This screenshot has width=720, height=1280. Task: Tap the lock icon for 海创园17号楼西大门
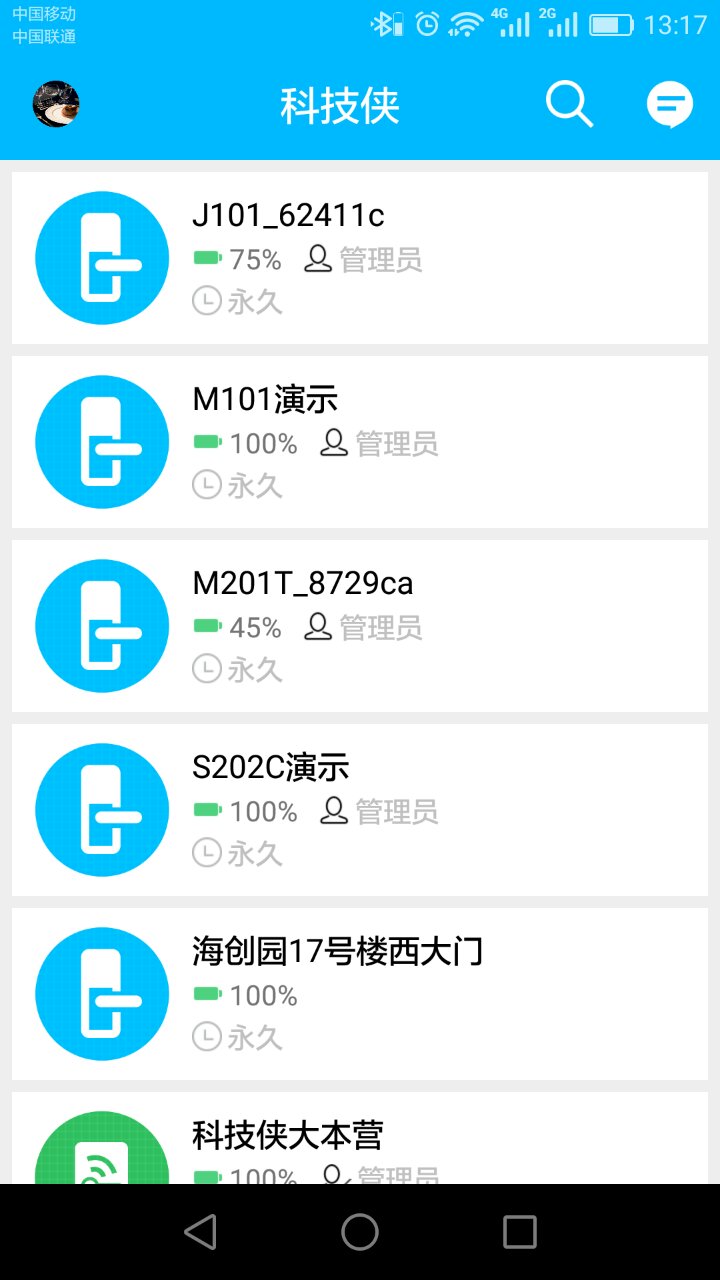[101, 993]
